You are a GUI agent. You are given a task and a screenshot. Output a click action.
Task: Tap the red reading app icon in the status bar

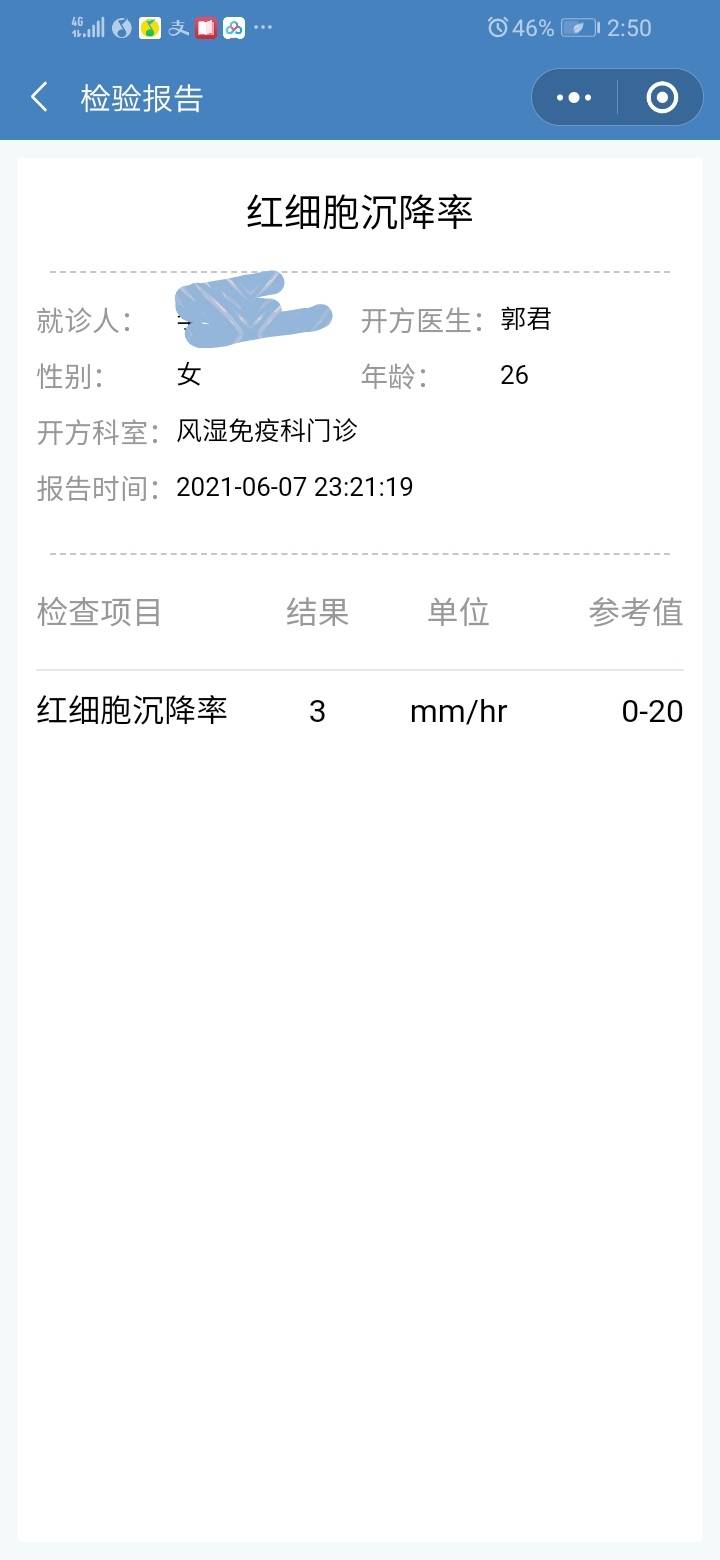point(204,28)
